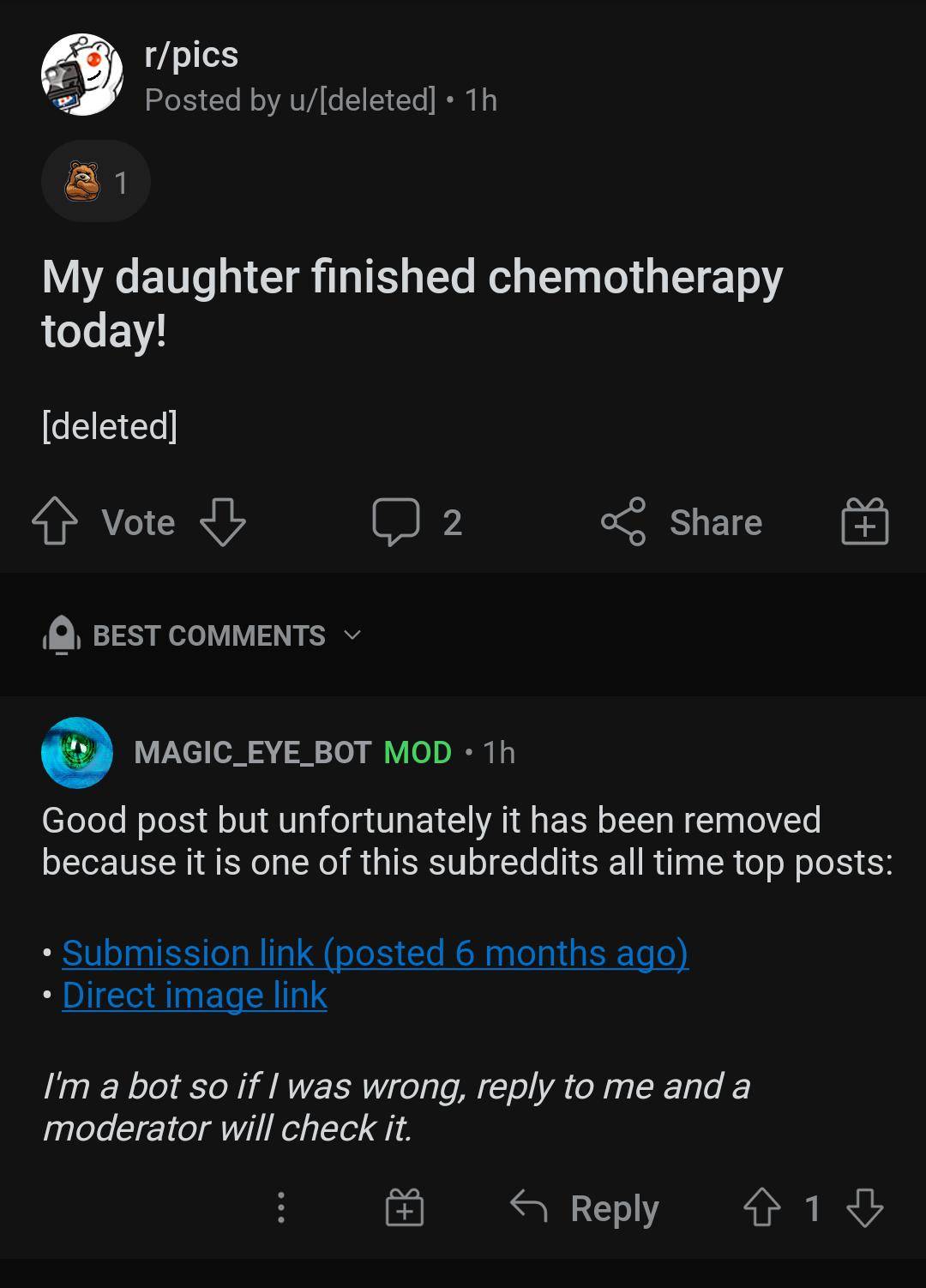Open MAGIC_EYE_BOT's profile
This screenshot has height=1288, width=926.
pos(252,752)
